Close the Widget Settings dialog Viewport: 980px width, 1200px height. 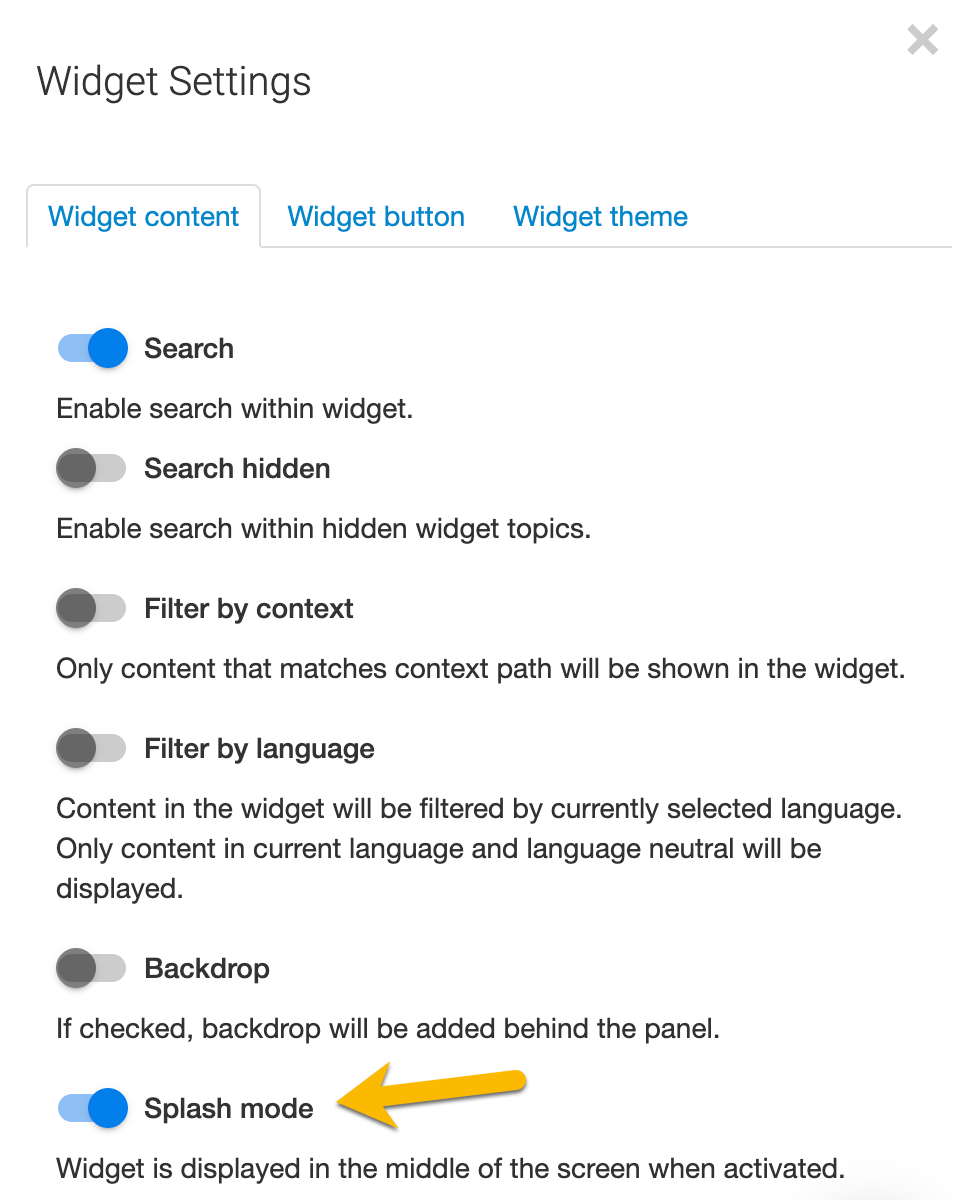922,41
